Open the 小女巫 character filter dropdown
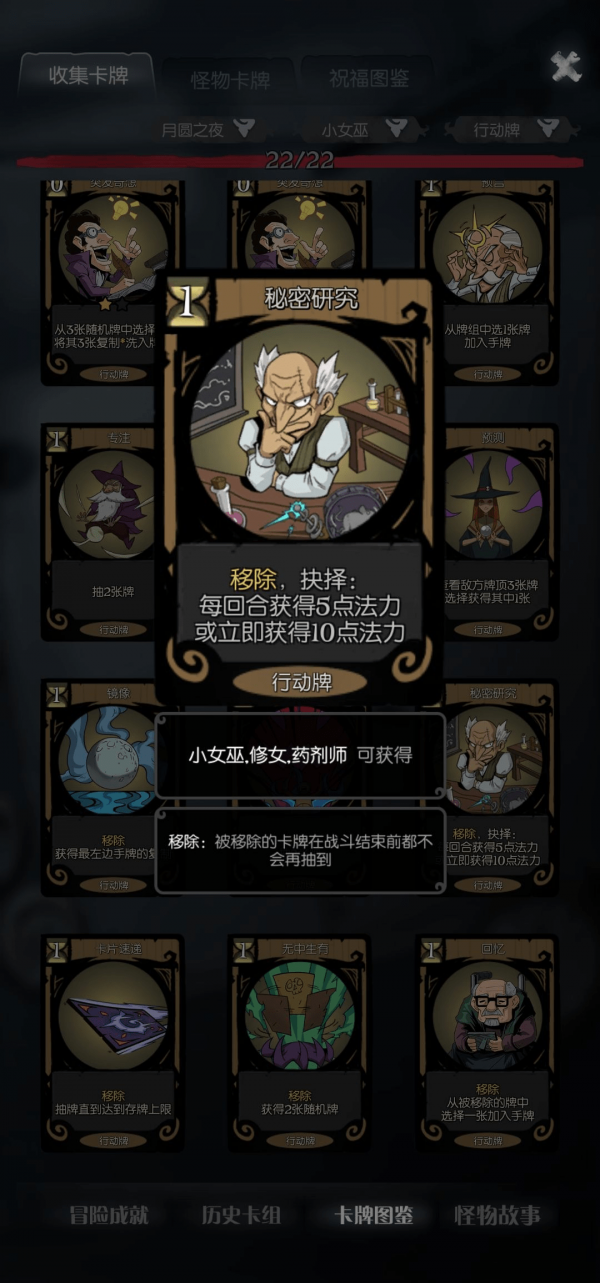The height and width of the screenshot is (1283, 600). point(363,129)
